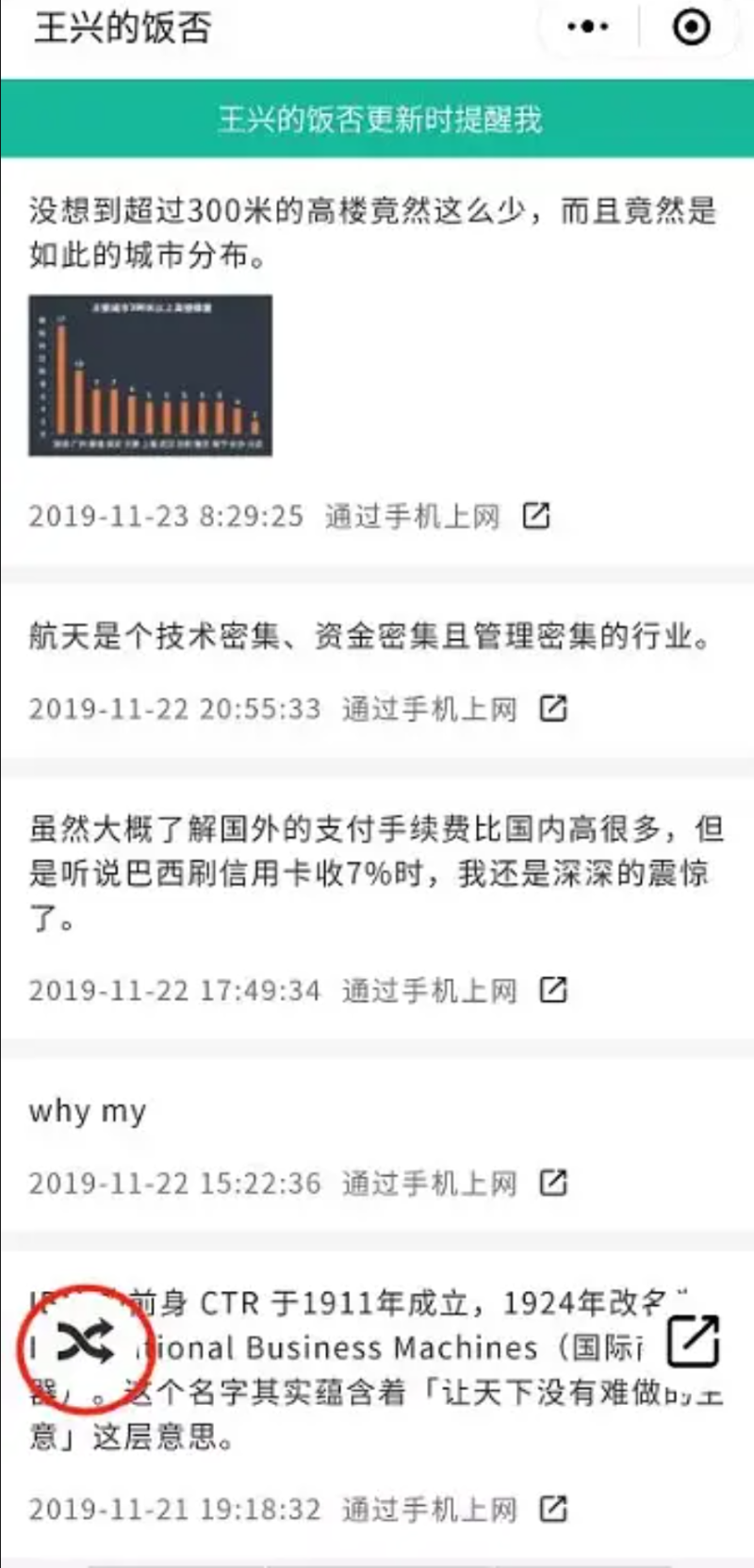Open the mini program more-options menu
Image resolution: width=754 pixels, height=1568 pixels.
588,27
